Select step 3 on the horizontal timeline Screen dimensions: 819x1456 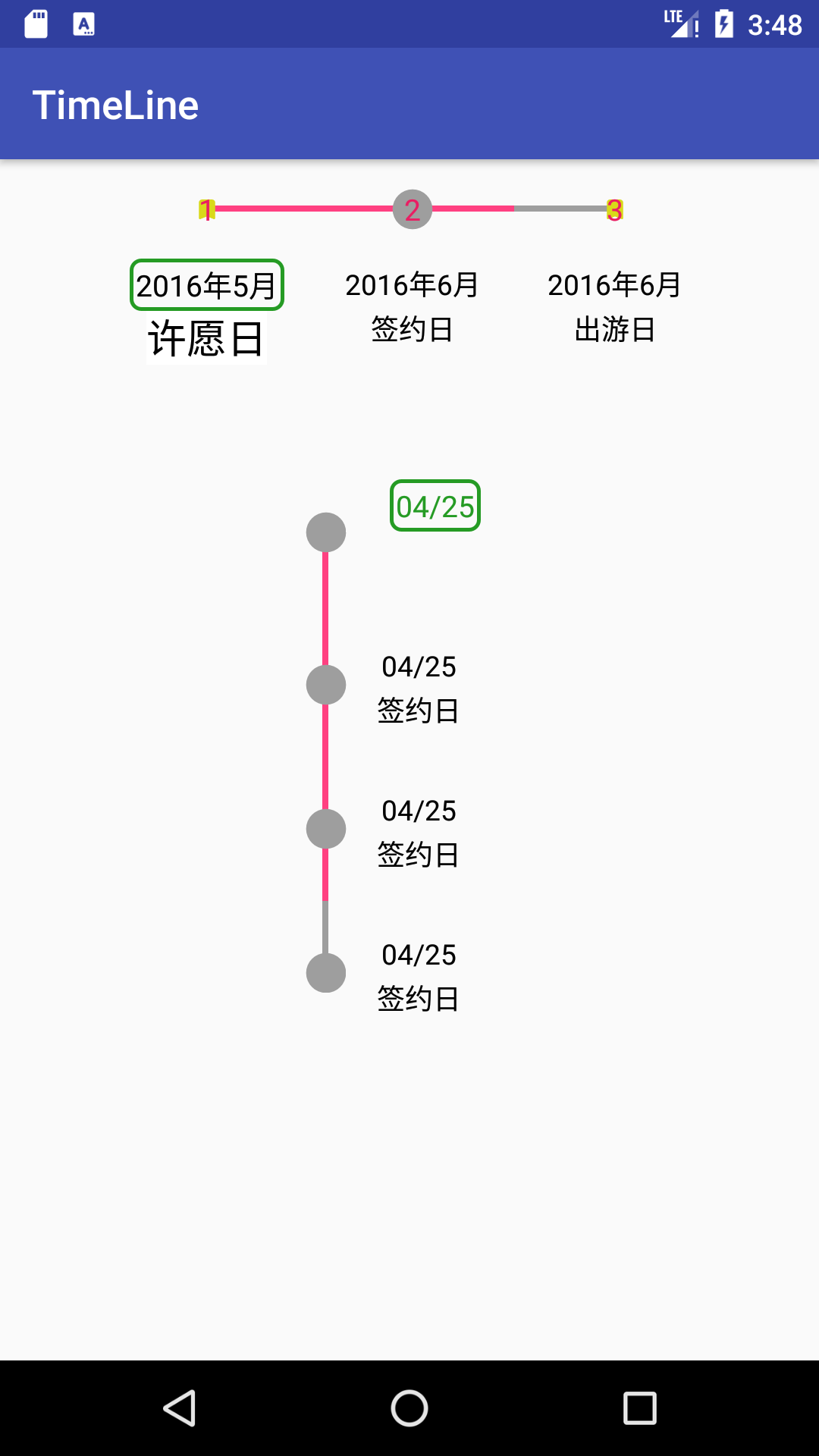click(x=614, y=210)
